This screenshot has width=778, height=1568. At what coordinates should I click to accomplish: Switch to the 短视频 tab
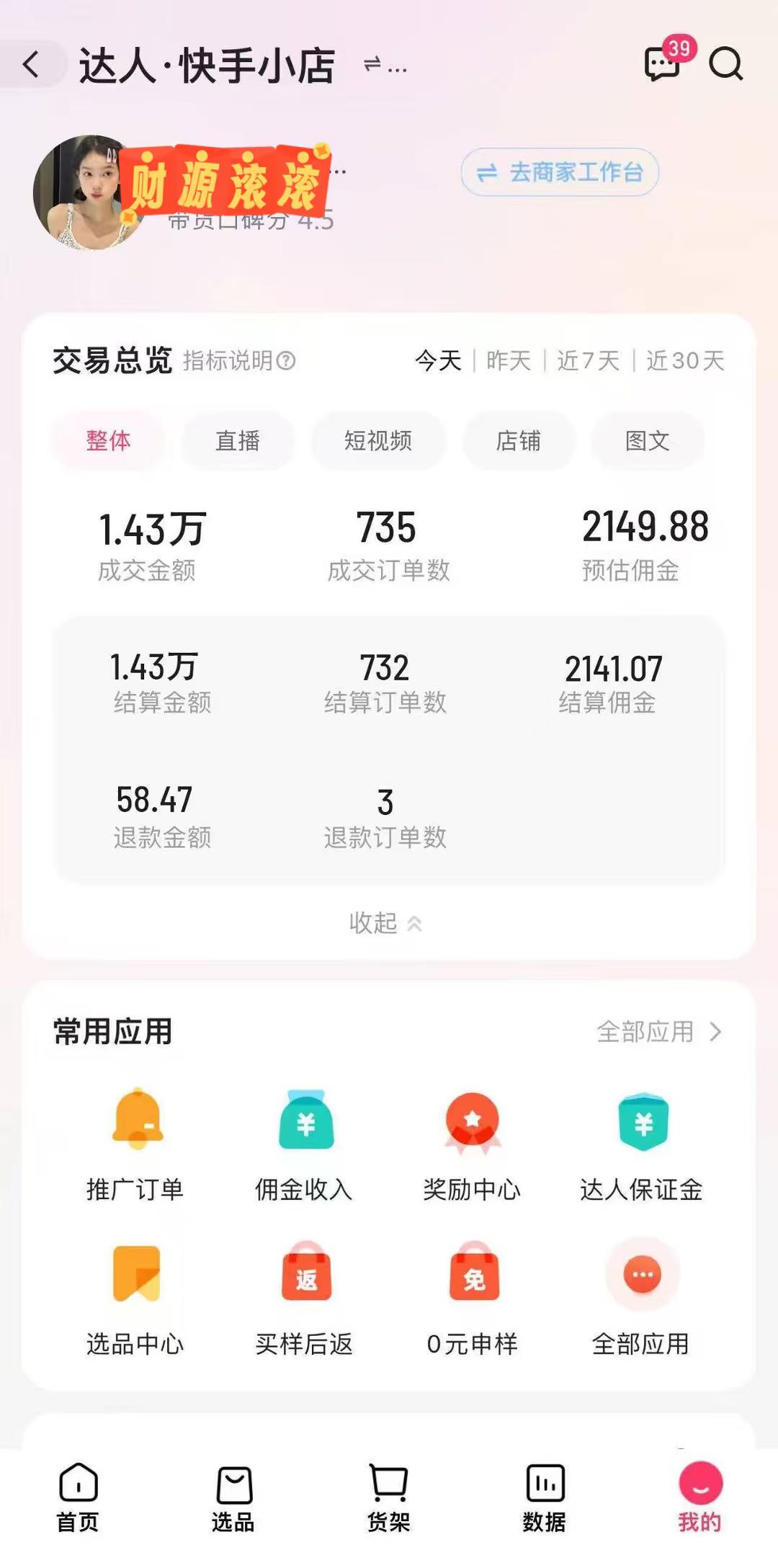378,441
